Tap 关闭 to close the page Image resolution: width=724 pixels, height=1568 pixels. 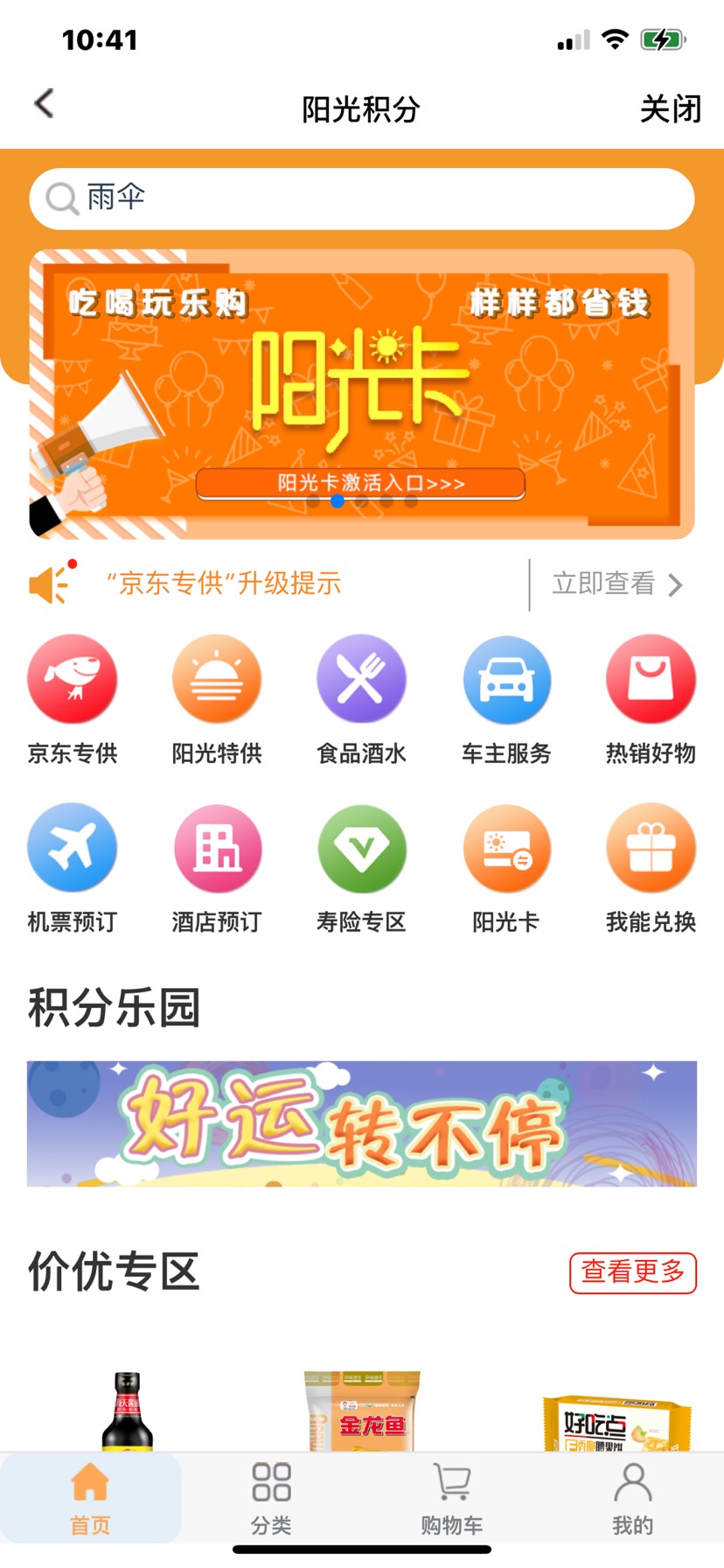pos(670,109)
